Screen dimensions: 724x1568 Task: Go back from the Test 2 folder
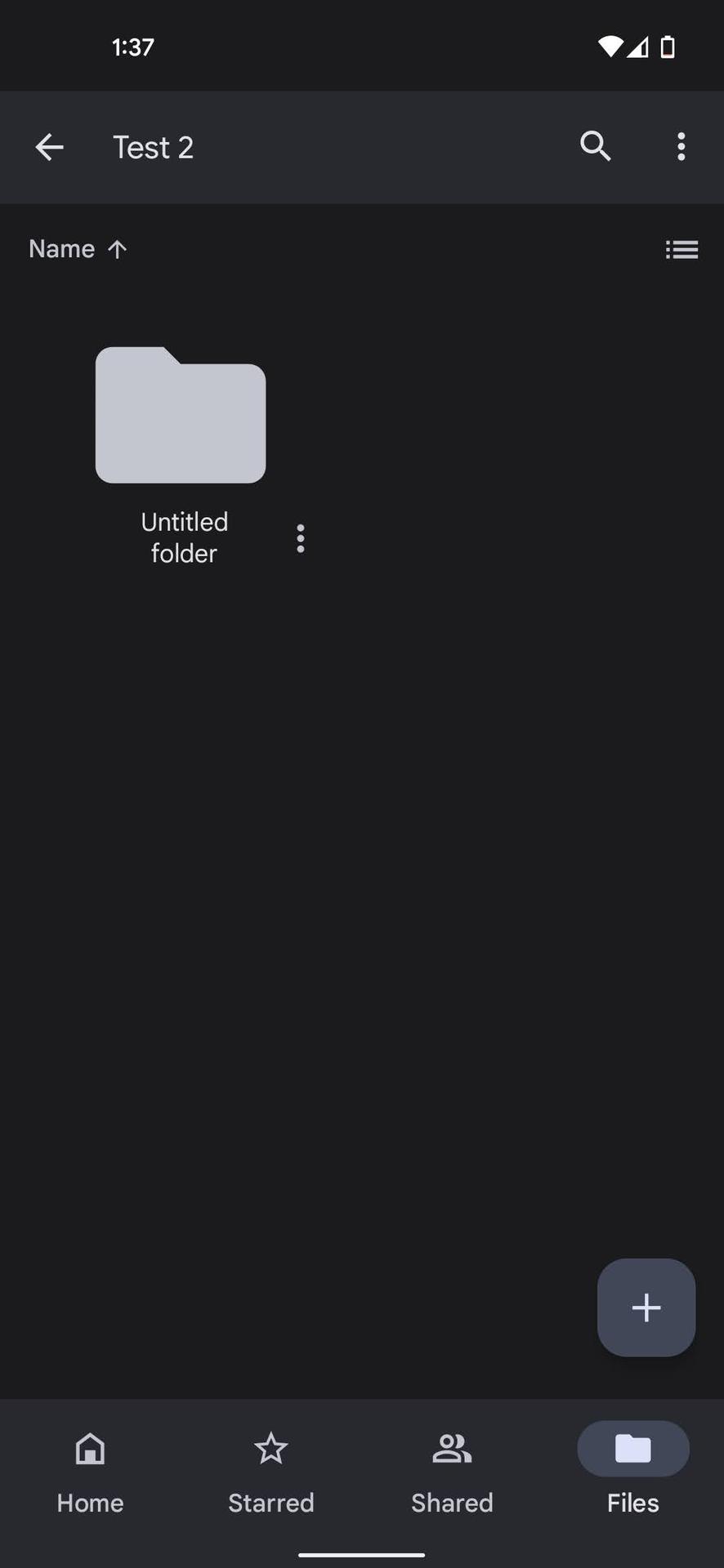coord(50,147)
